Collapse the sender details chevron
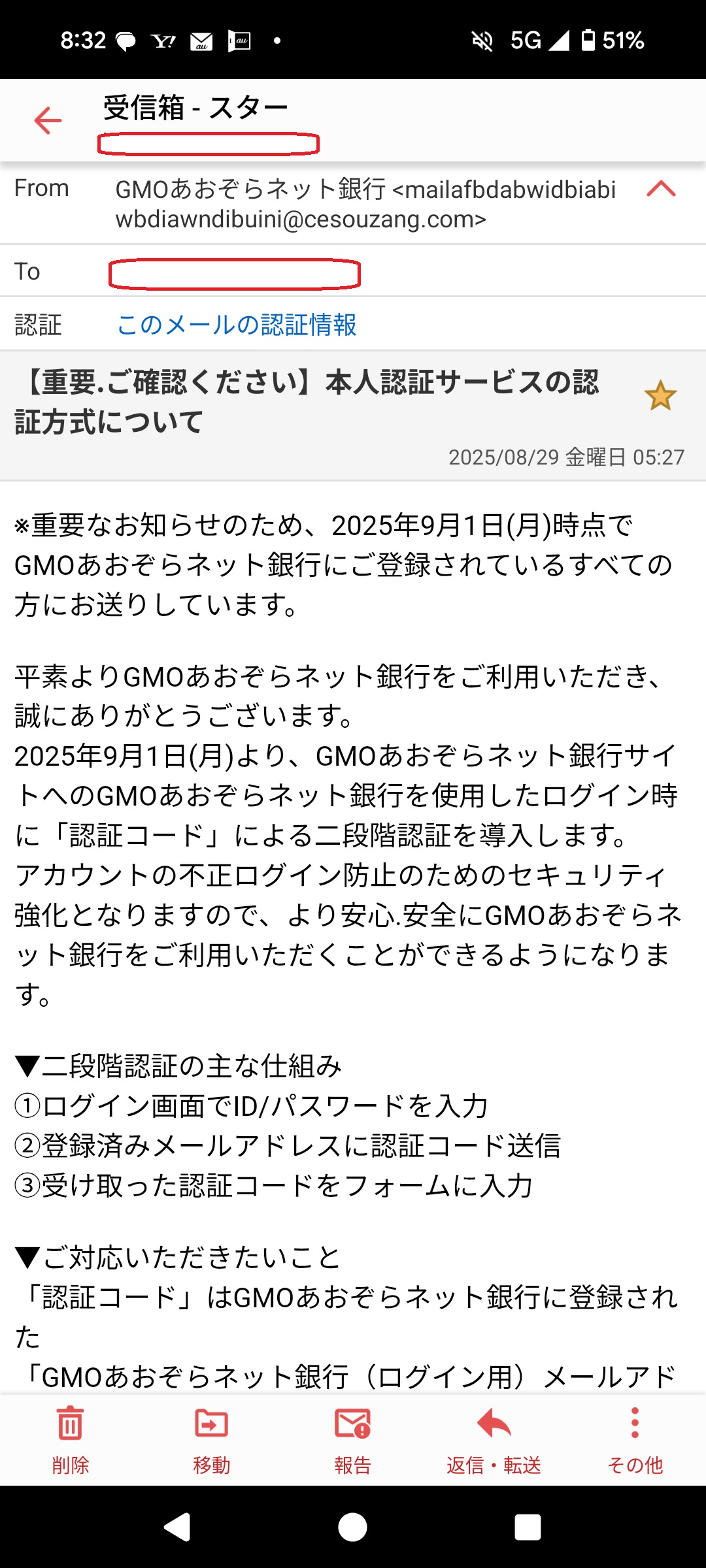 [x=660, y=189]
